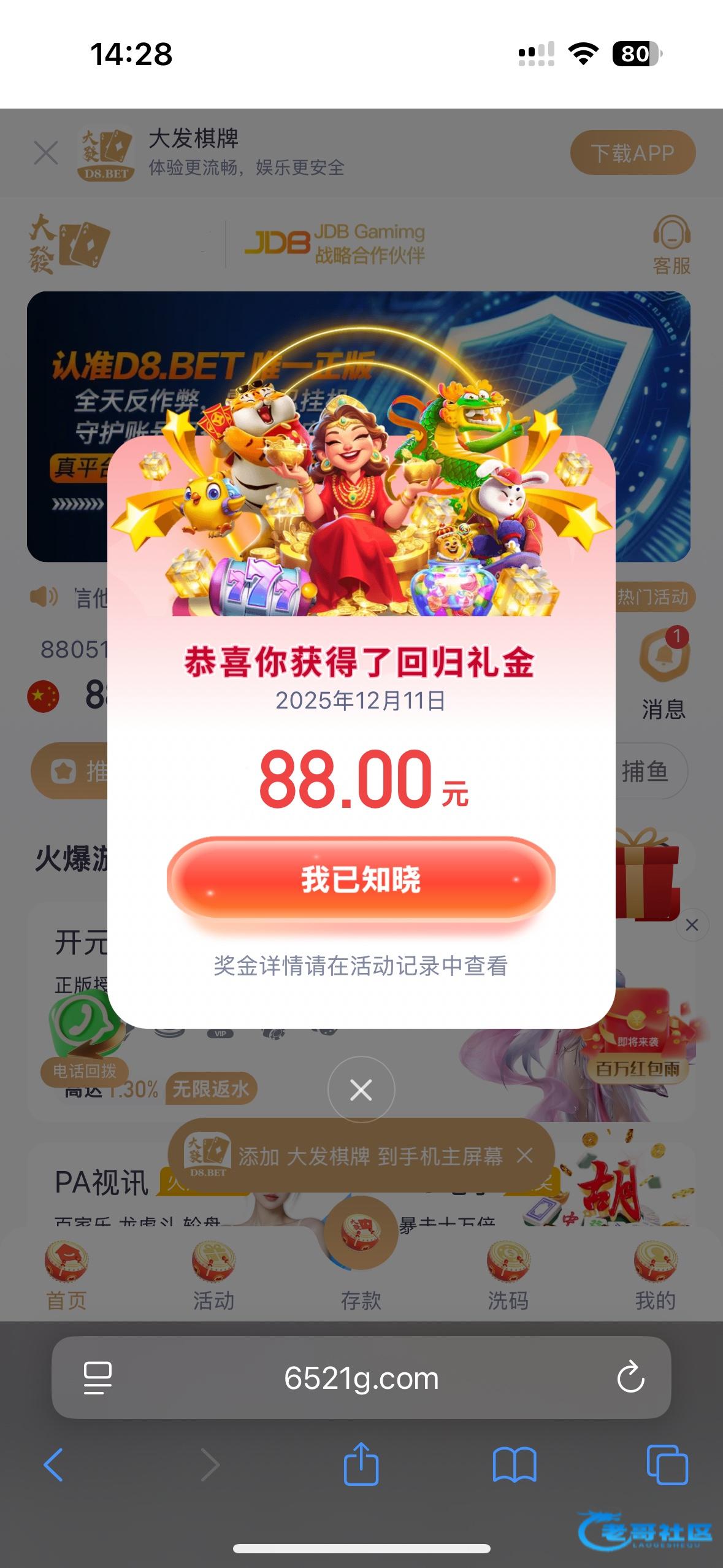Tap the 下载APP button
The width and height of the screenshot is (723, 1568).
pos(632,153)
